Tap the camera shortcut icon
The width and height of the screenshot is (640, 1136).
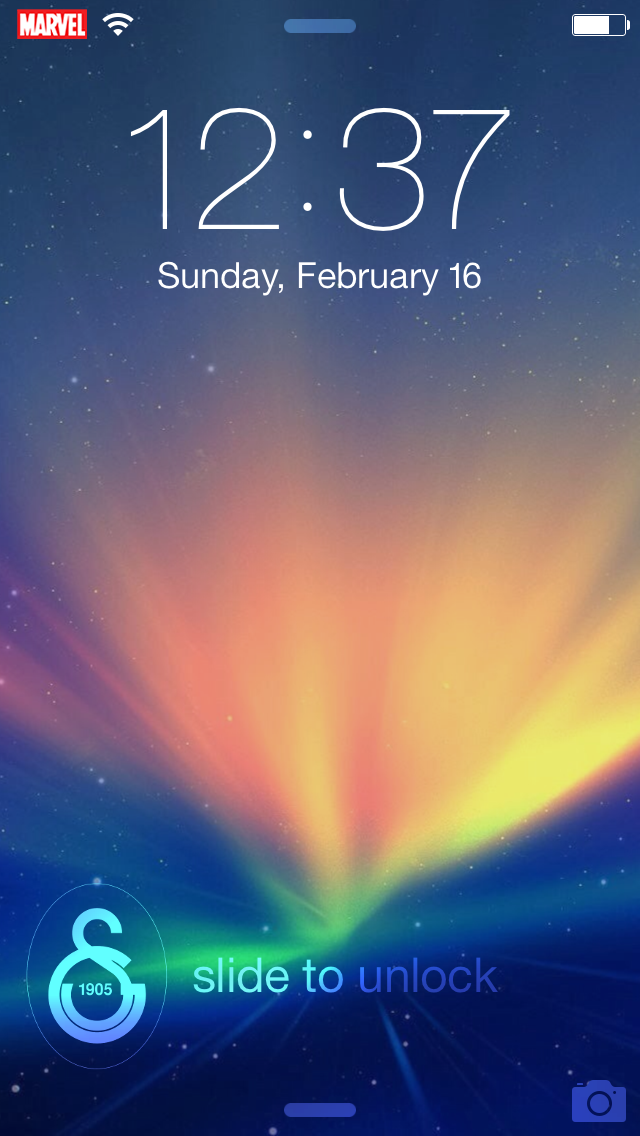click(x=598, y=1100)
